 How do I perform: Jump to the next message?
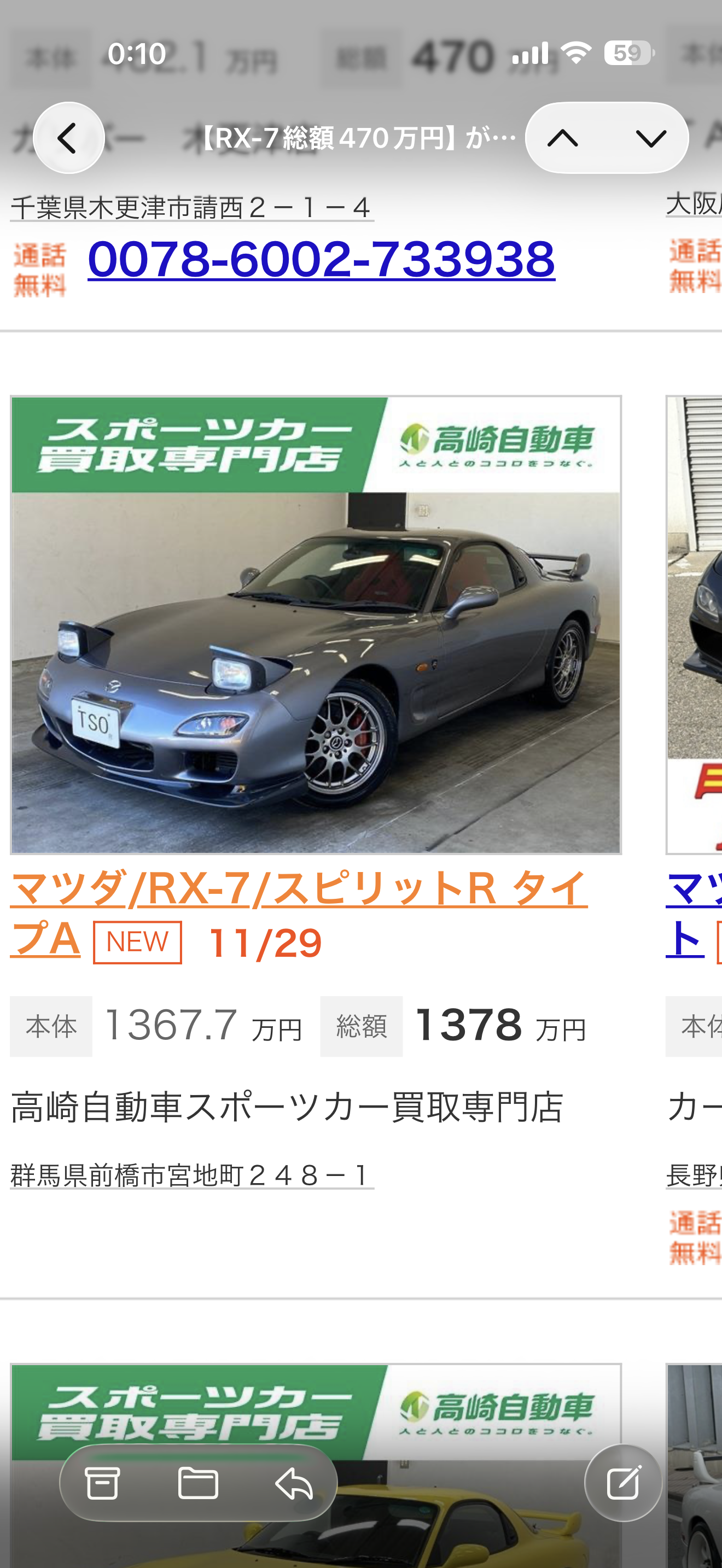(x=650, y=138)
